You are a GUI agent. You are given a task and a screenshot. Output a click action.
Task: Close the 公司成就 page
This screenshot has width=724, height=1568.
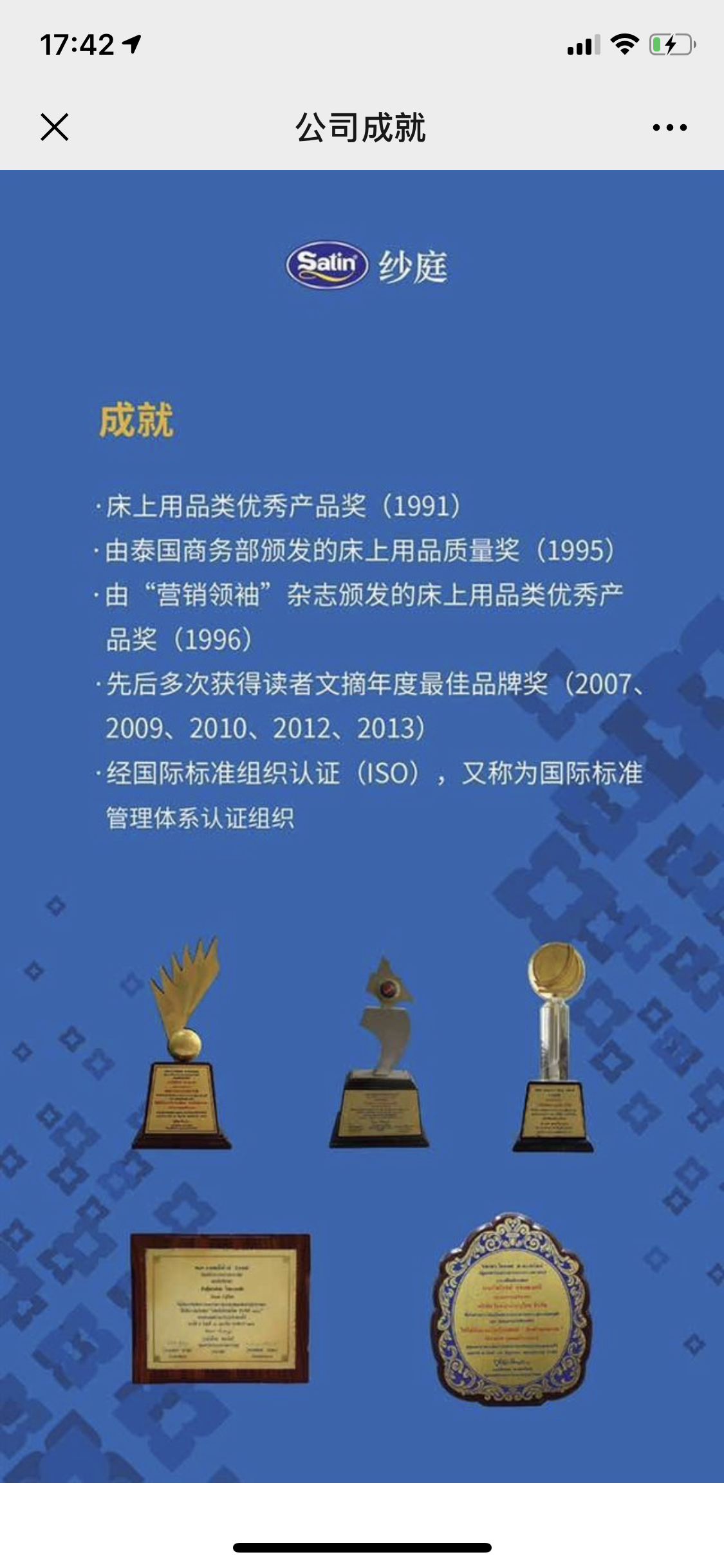[55, 127]
